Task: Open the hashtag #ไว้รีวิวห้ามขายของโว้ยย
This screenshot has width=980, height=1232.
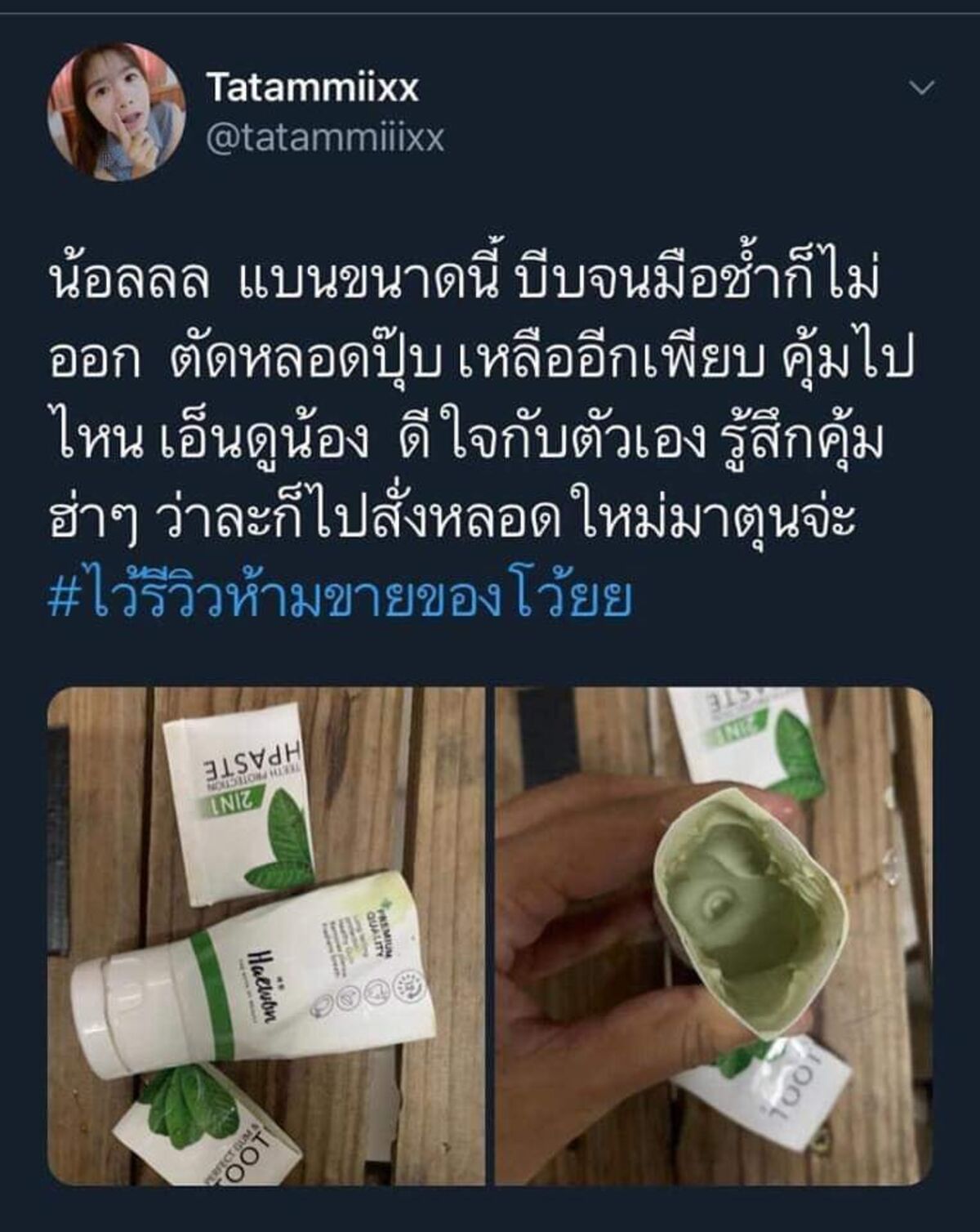Action: click(x=341, y=599)
